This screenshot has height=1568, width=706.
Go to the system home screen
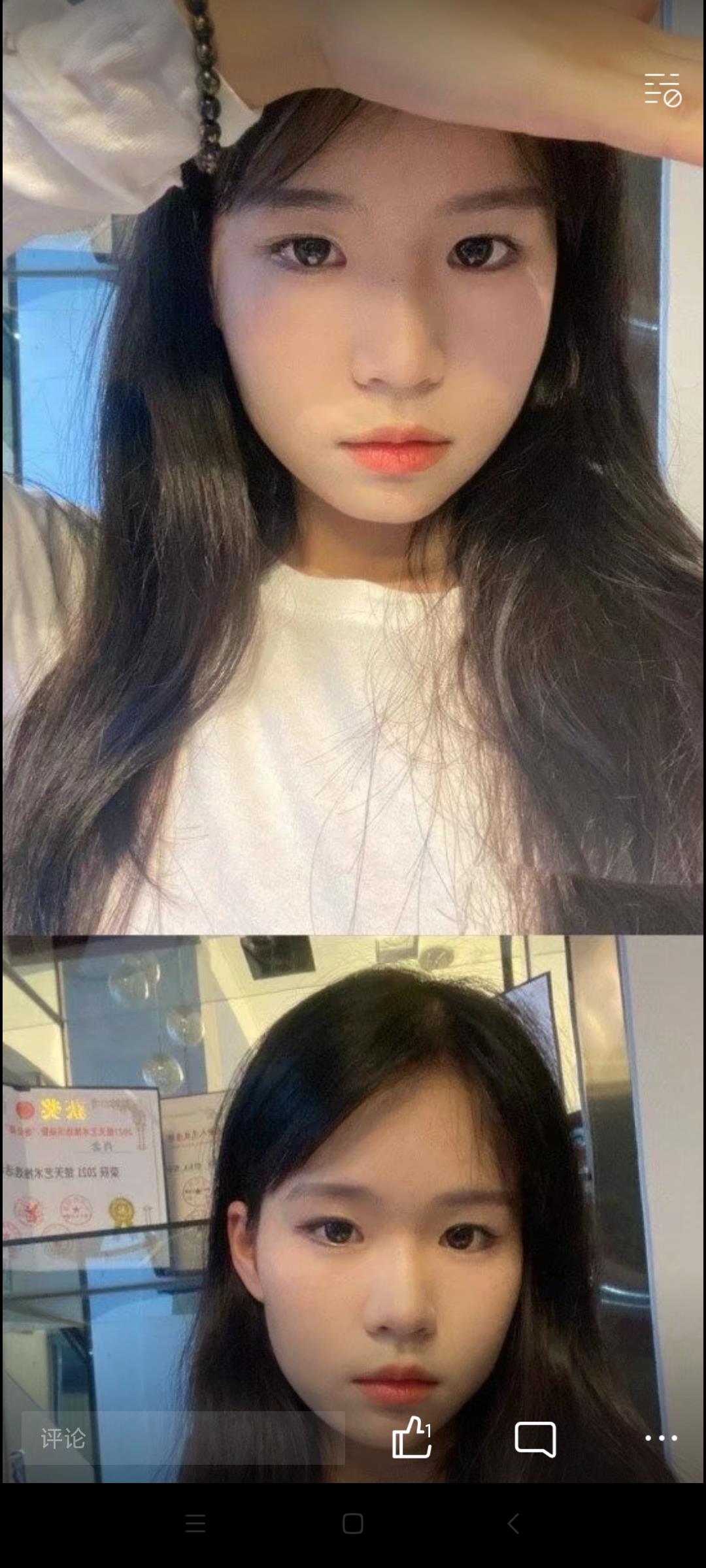point(353,1524)
